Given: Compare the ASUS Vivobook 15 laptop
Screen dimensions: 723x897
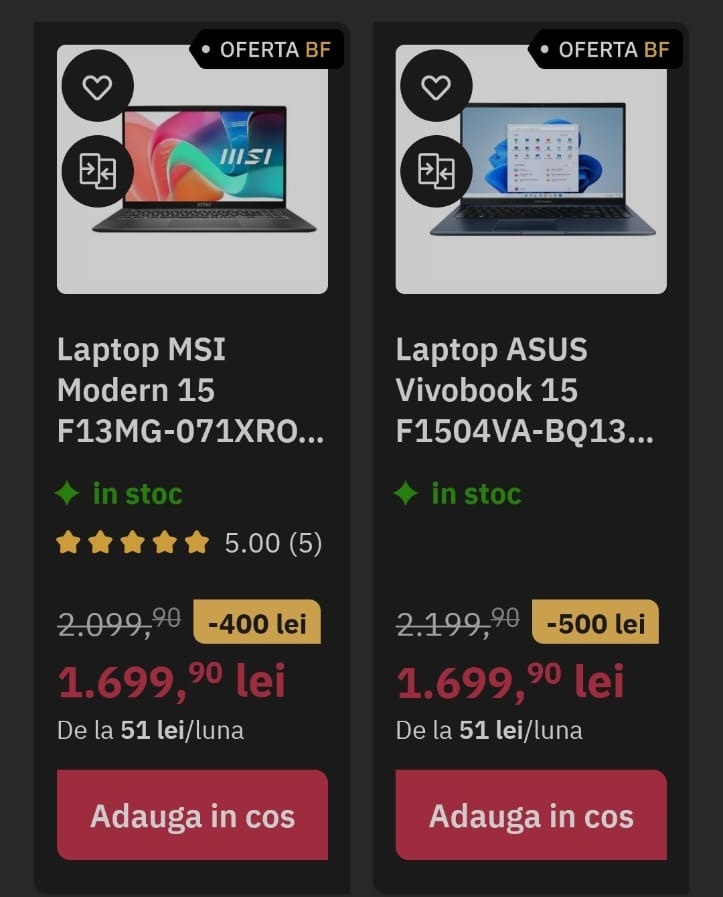Looking at the screenshot, I should (x=436, y=171).
